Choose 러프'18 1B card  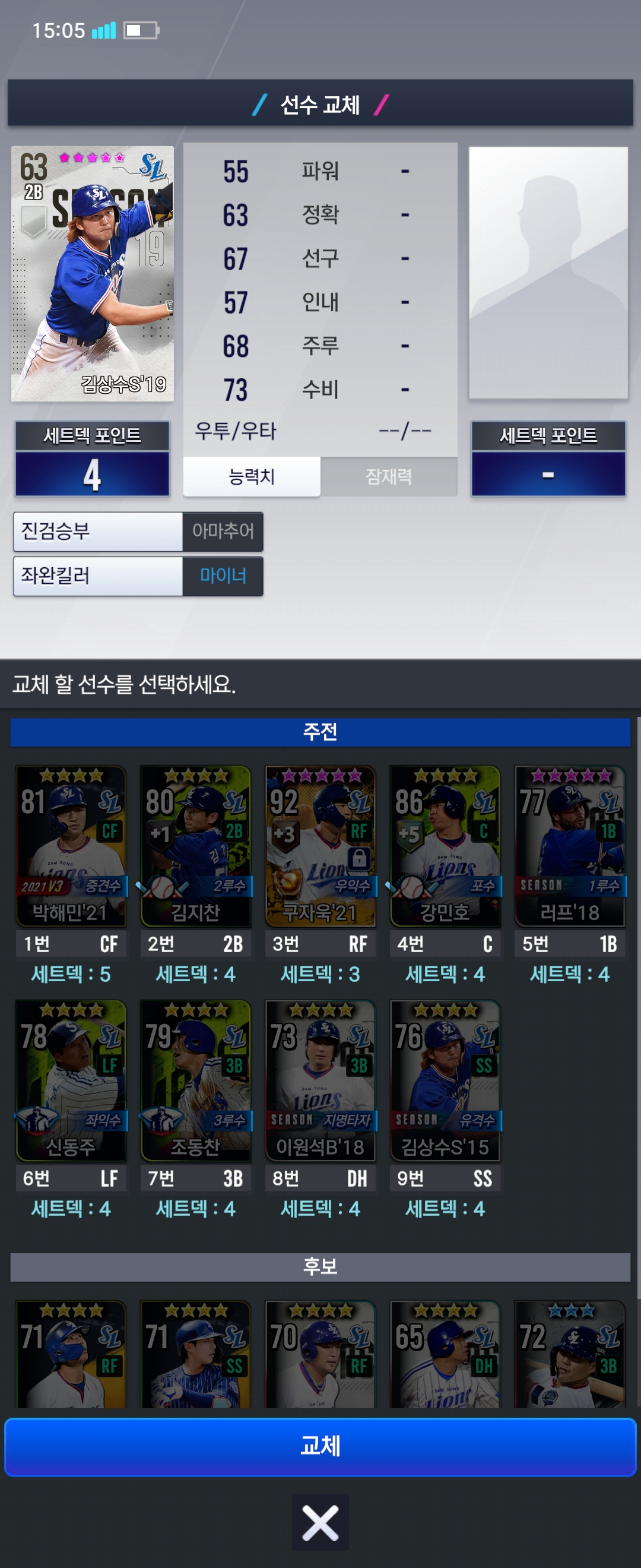[569, 846]
